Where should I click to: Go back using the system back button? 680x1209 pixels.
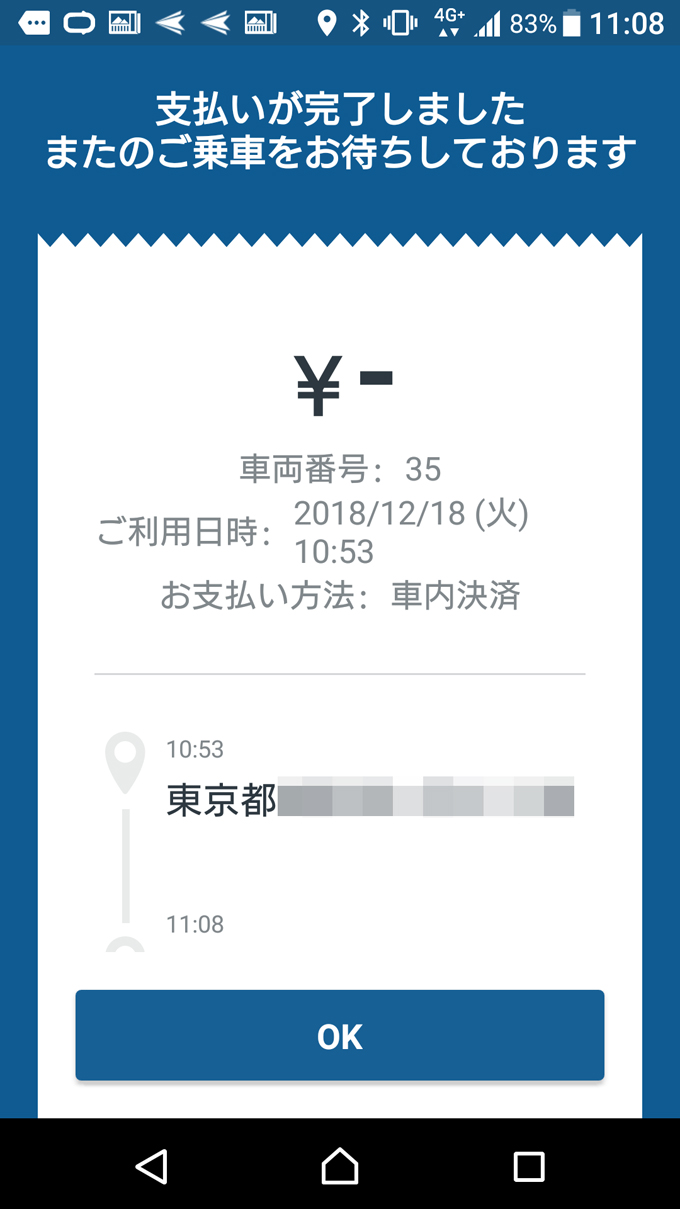click(x=152, y=1165)
